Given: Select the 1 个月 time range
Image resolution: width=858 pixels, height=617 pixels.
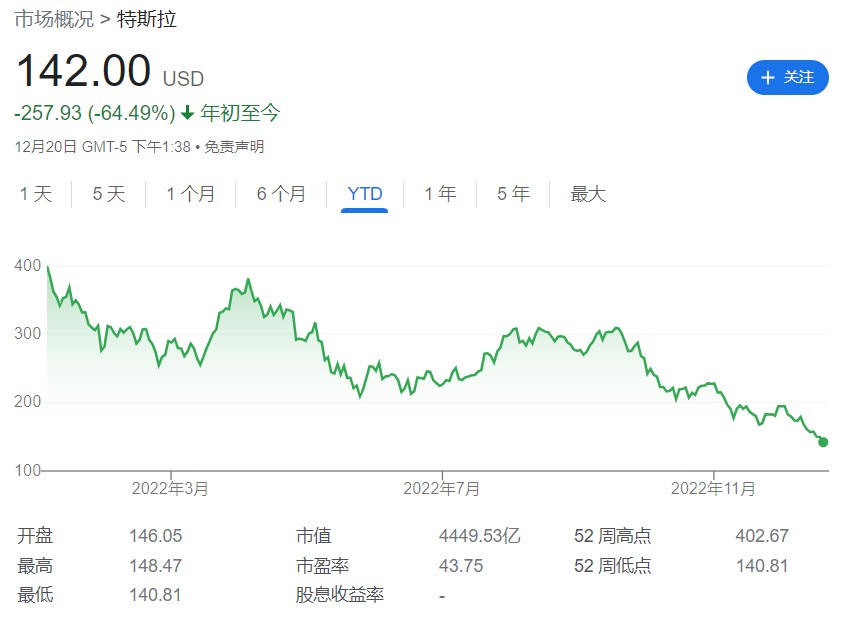Looking at the screenshot, I should [191, 194].
